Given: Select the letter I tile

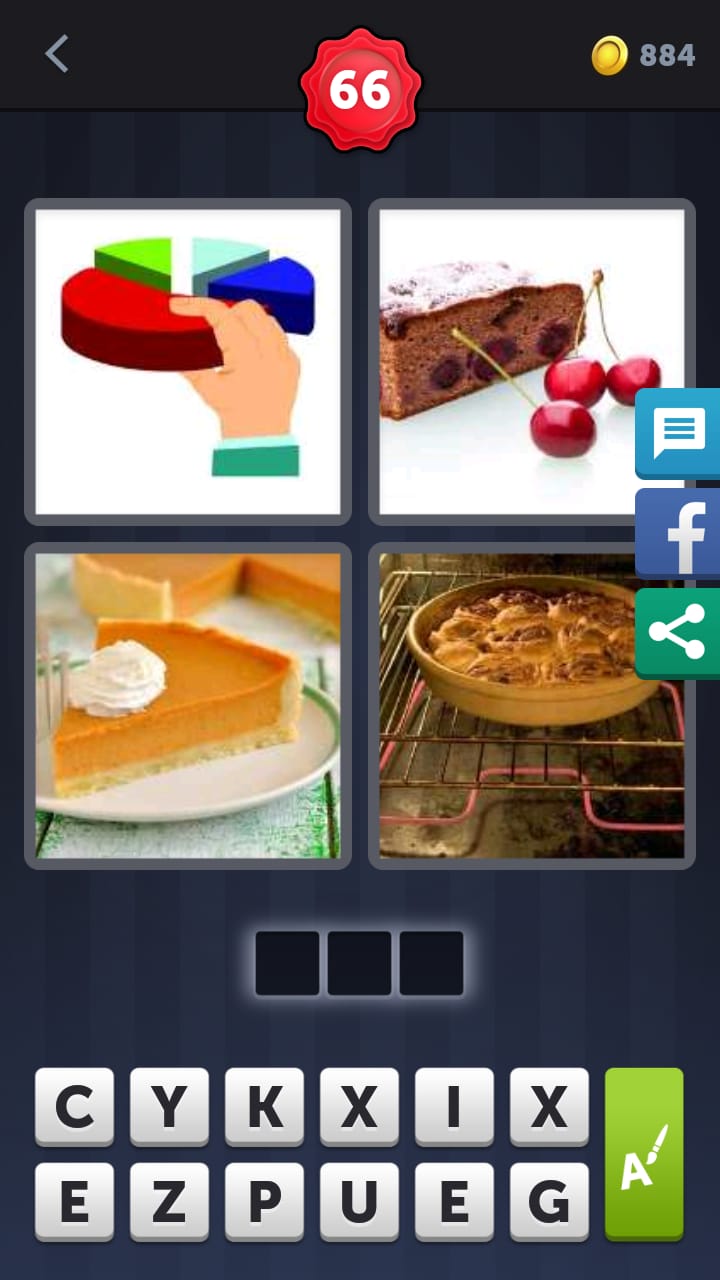Looking at the screenshot, I should click(x=454, y=1106).
